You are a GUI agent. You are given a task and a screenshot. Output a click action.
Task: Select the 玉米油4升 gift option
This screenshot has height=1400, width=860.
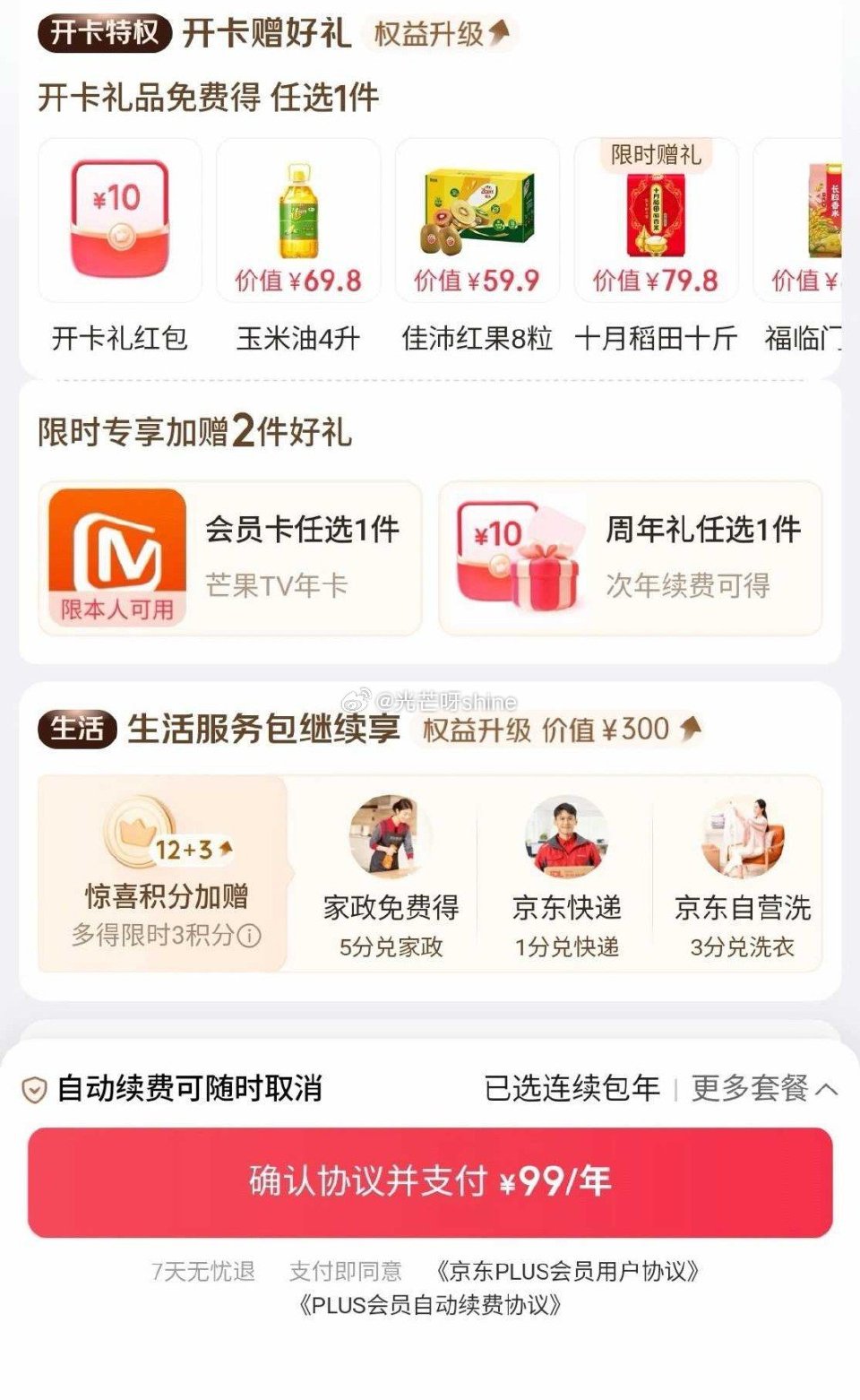299,222
